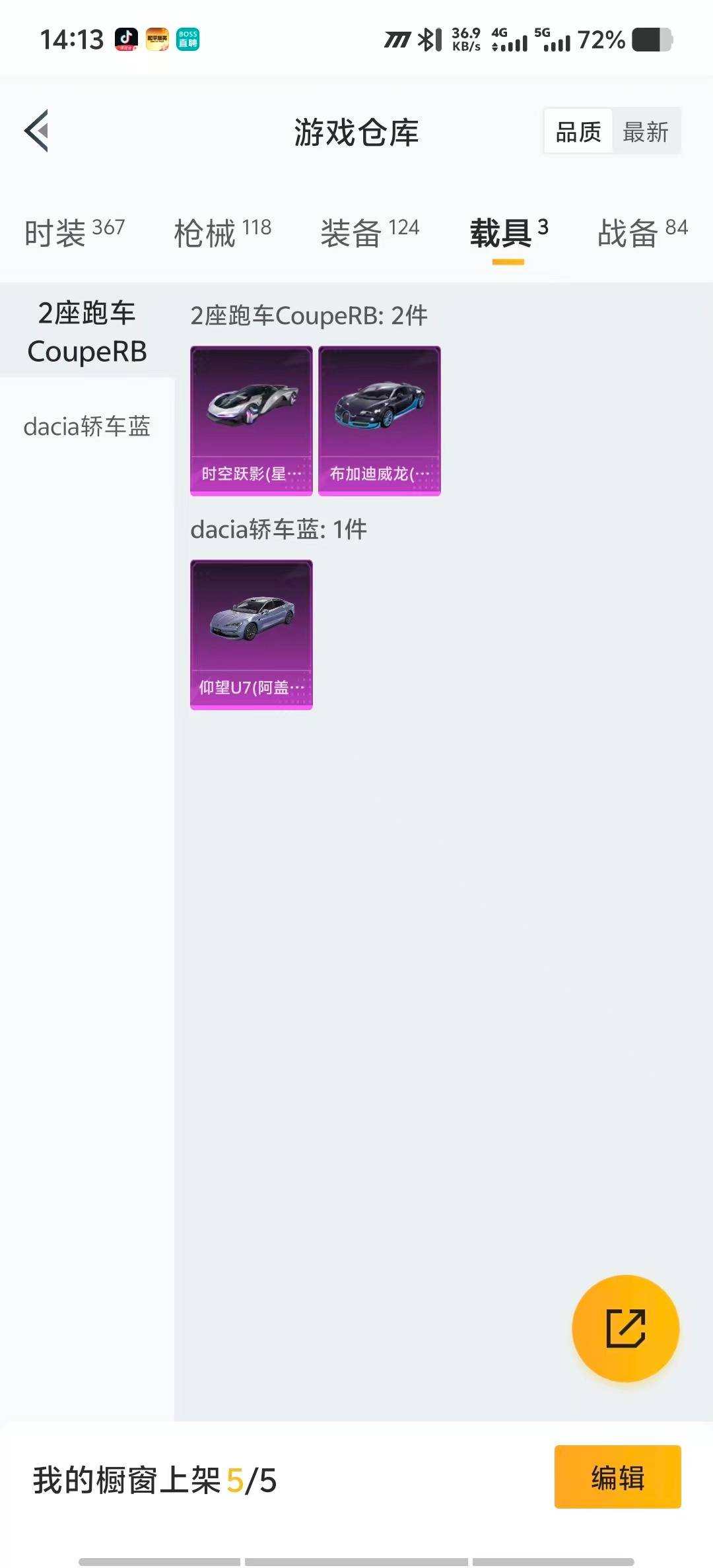This screenshot has width=713, height=1568.
Task: Switch sorting to 最新
Action: pyautogui.click(x=645, y=131)
